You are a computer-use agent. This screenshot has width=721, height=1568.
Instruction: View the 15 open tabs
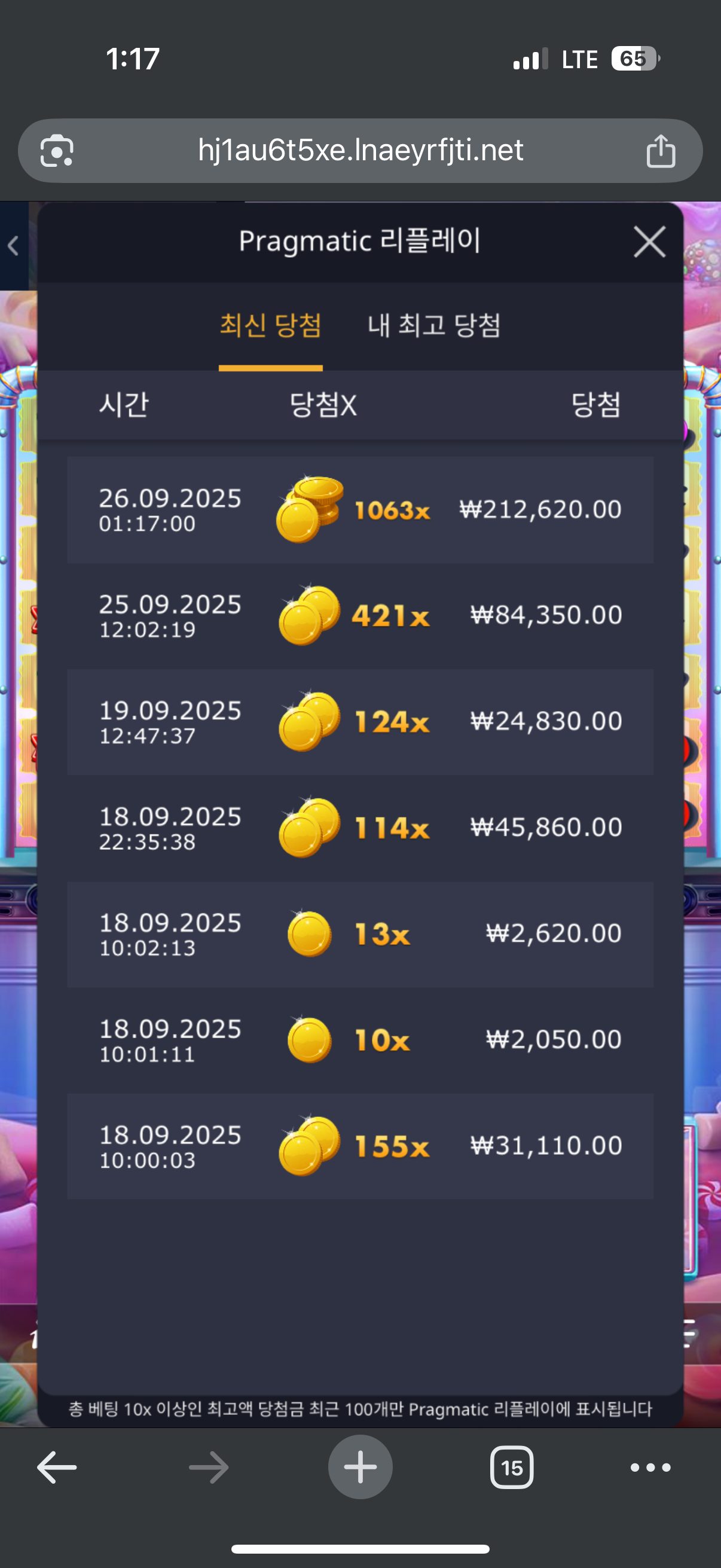[x=512, y=1468]
